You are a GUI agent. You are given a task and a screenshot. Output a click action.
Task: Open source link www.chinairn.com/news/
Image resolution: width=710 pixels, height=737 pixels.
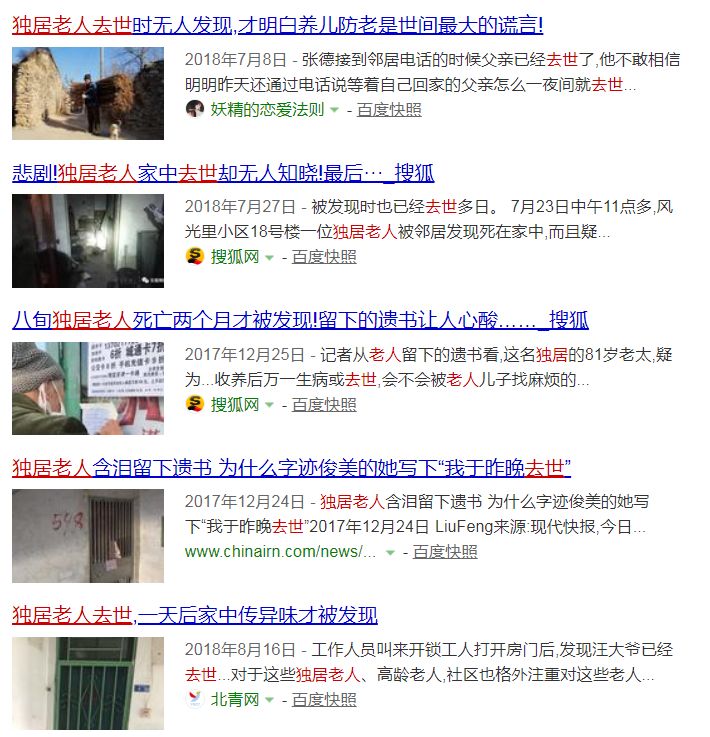pyautogui.click(x=280, y=552)
